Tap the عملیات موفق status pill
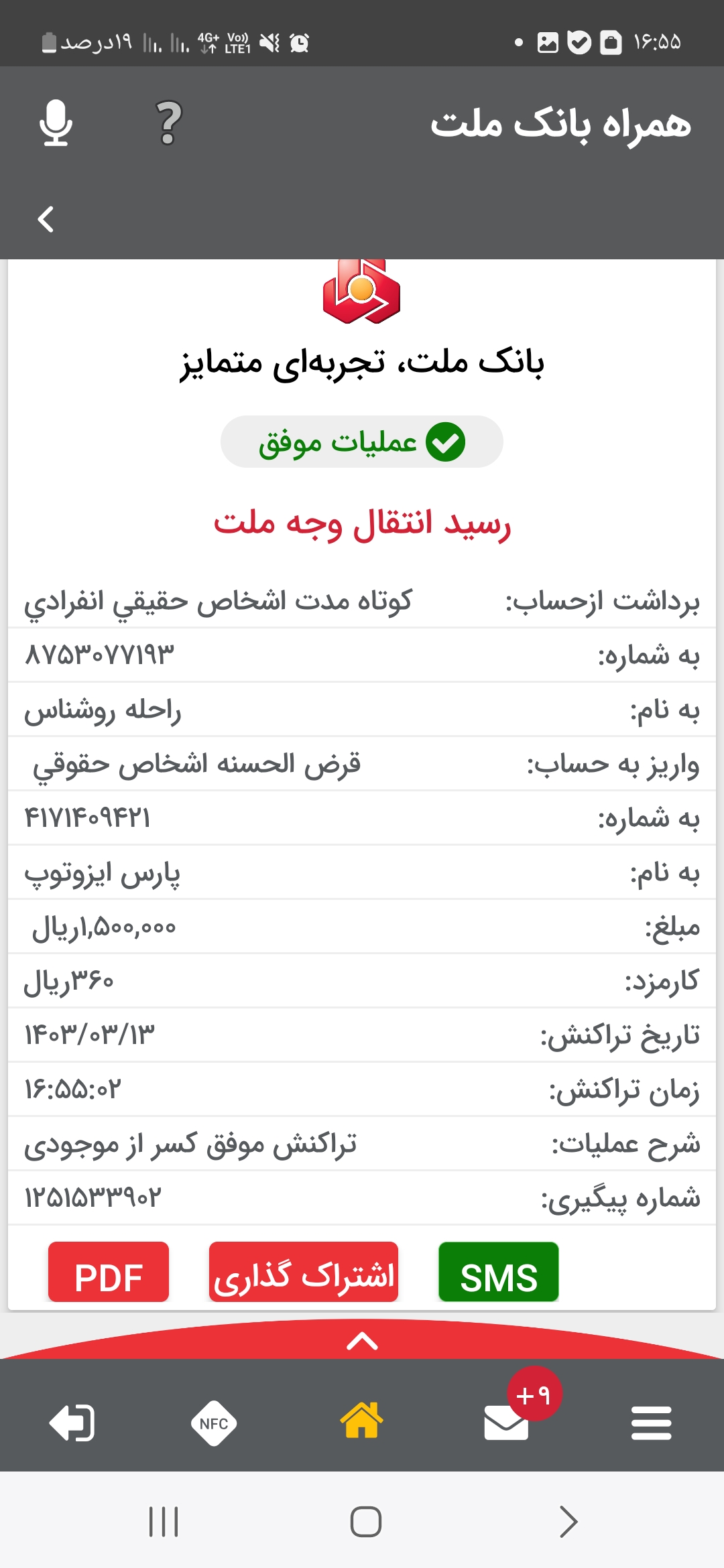The width and height of the screenshot is (724, 1568). [x=361, y=442]
